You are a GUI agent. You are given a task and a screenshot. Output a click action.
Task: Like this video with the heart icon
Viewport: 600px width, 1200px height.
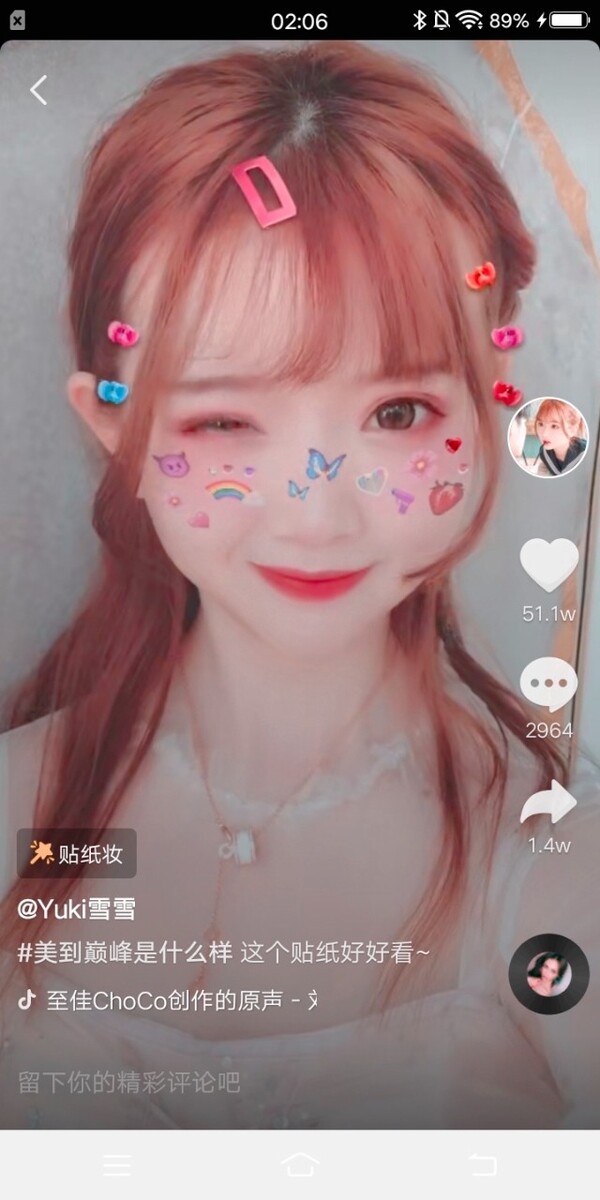pos(548,565)
